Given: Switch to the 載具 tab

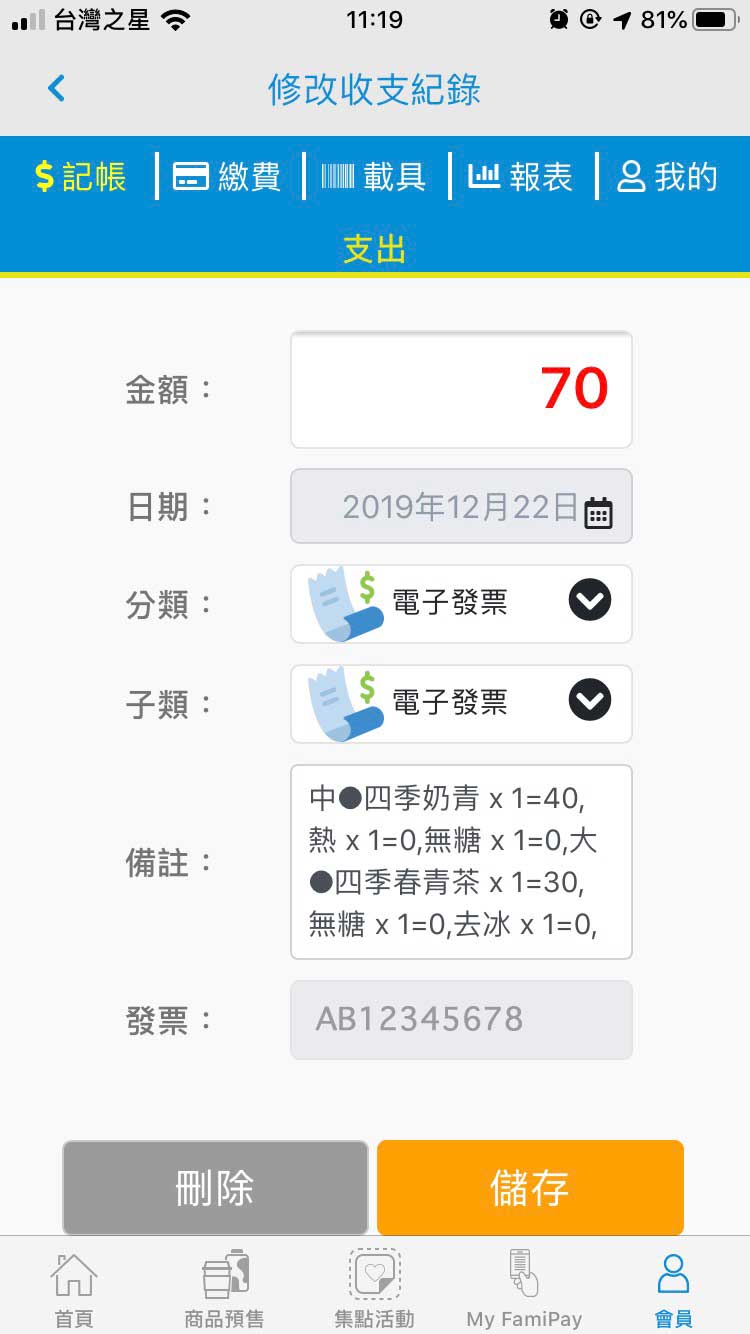Looking at the screenshot, I should coord(374,177).
